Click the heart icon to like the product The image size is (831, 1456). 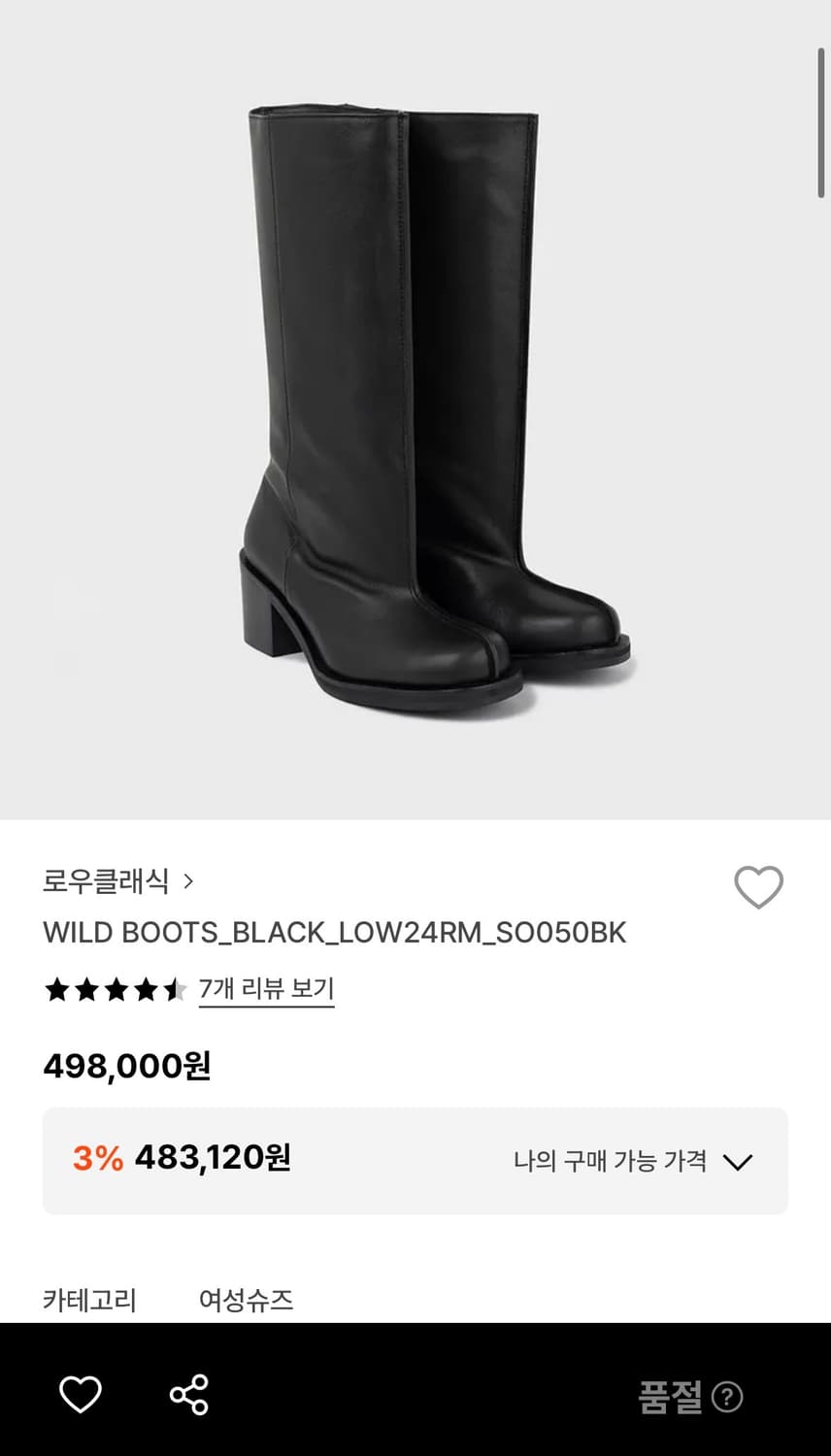pos(83,1395)
